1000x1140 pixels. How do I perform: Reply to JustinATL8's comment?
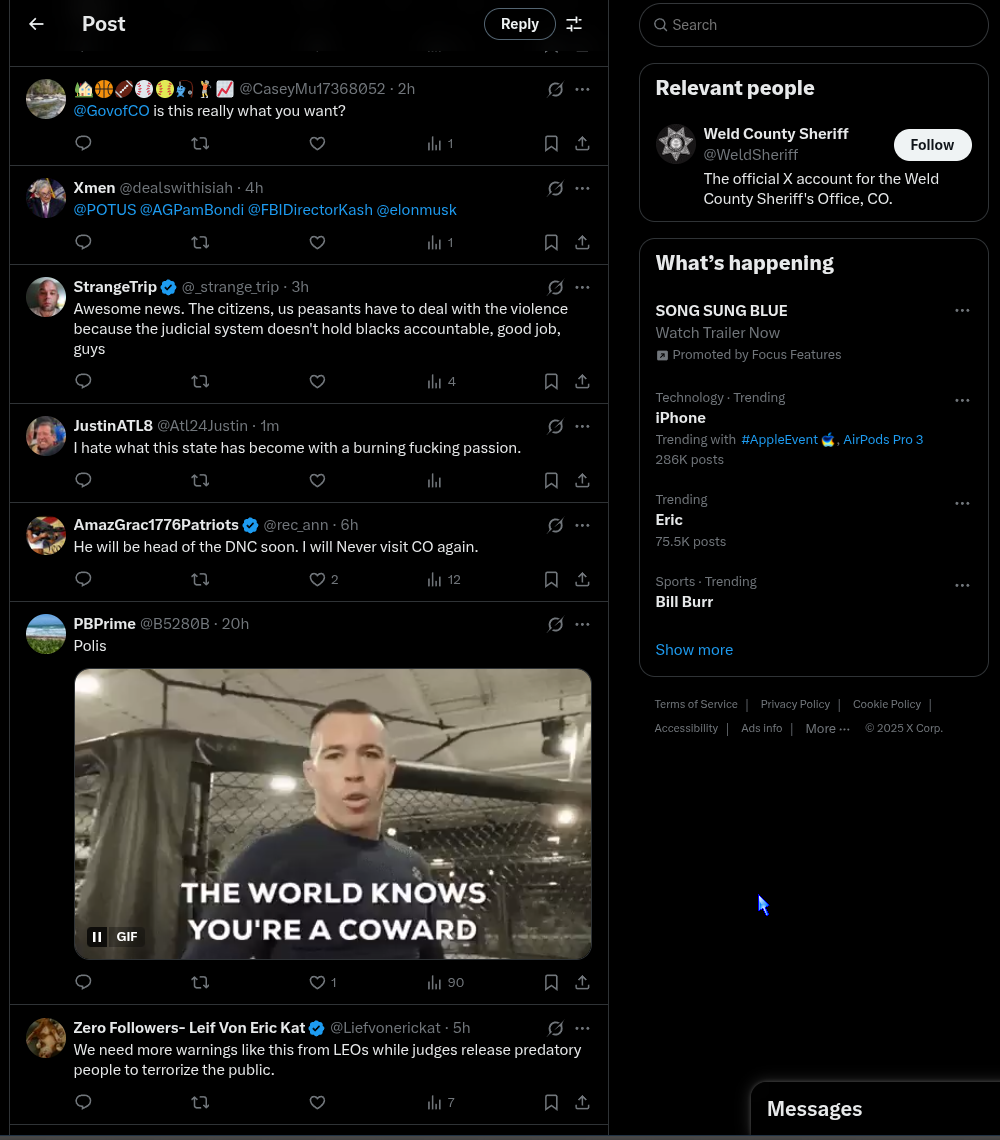(x=84, y=480)
